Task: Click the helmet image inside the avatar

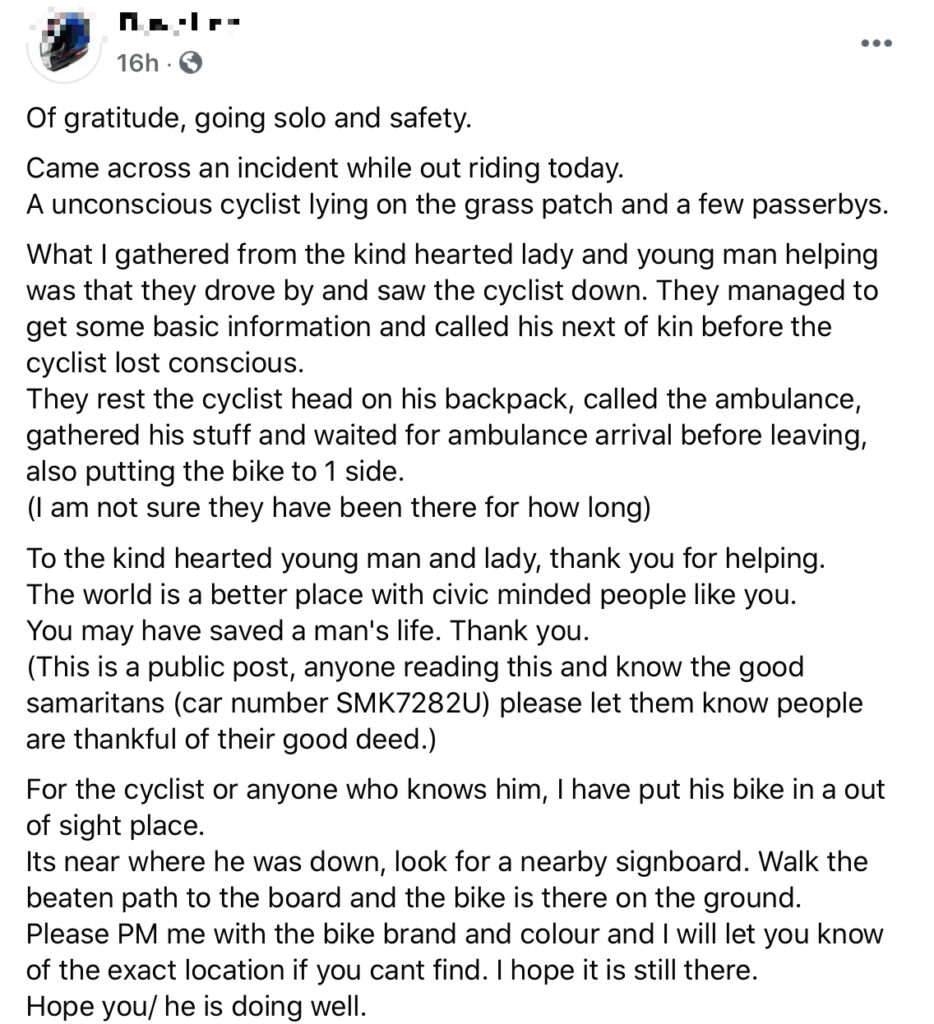Action: coord(64,40)
